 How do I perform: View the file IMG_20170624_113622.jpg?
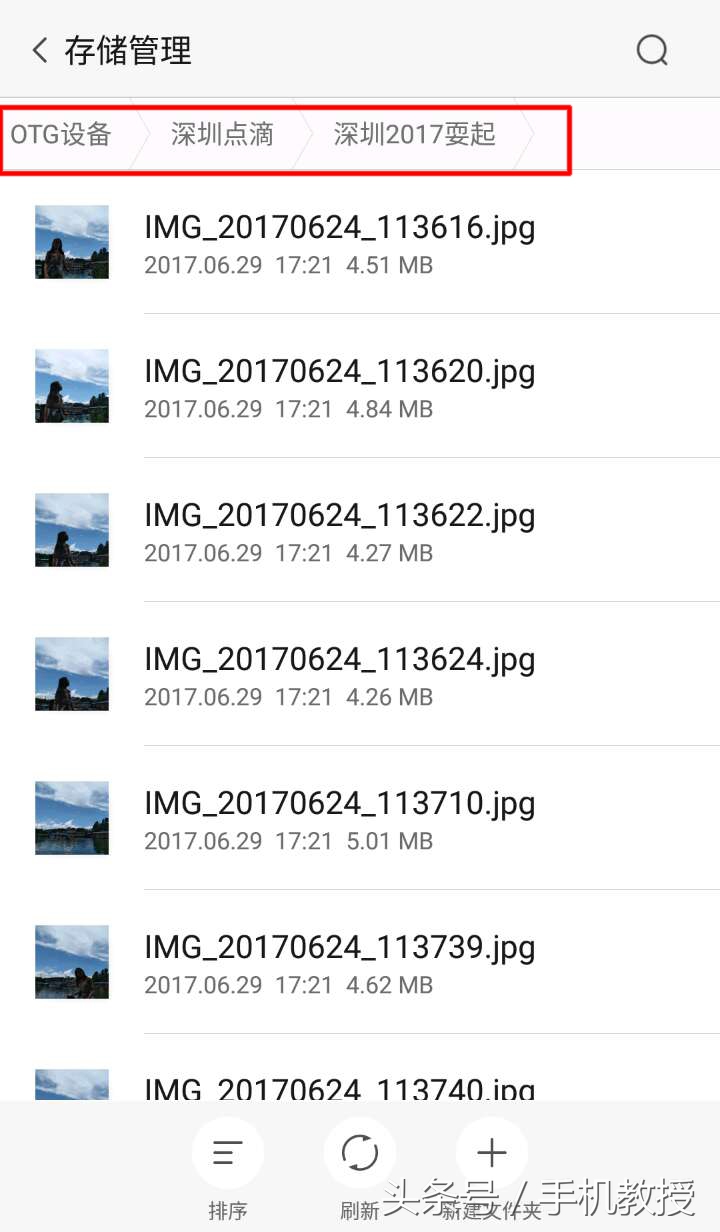tap(340, 530)
